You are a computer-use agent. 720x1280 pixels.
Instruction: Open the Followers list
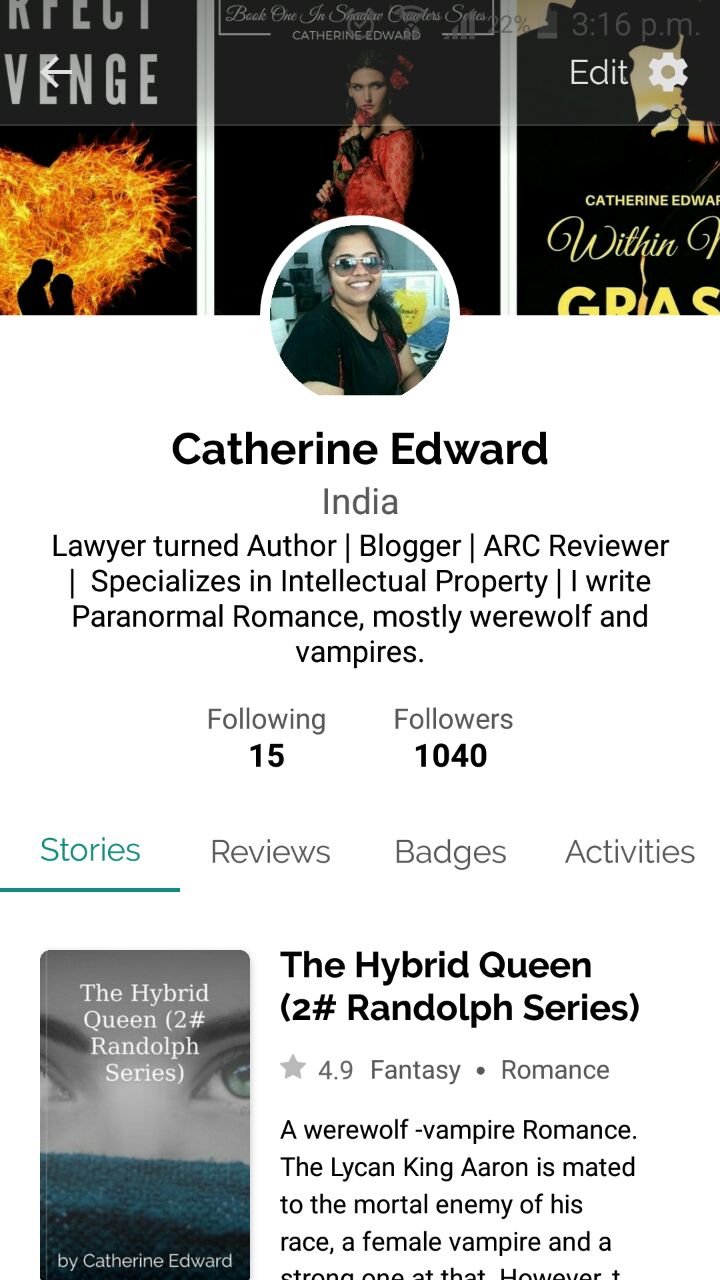pyautogui.click(x=452, y=738)
